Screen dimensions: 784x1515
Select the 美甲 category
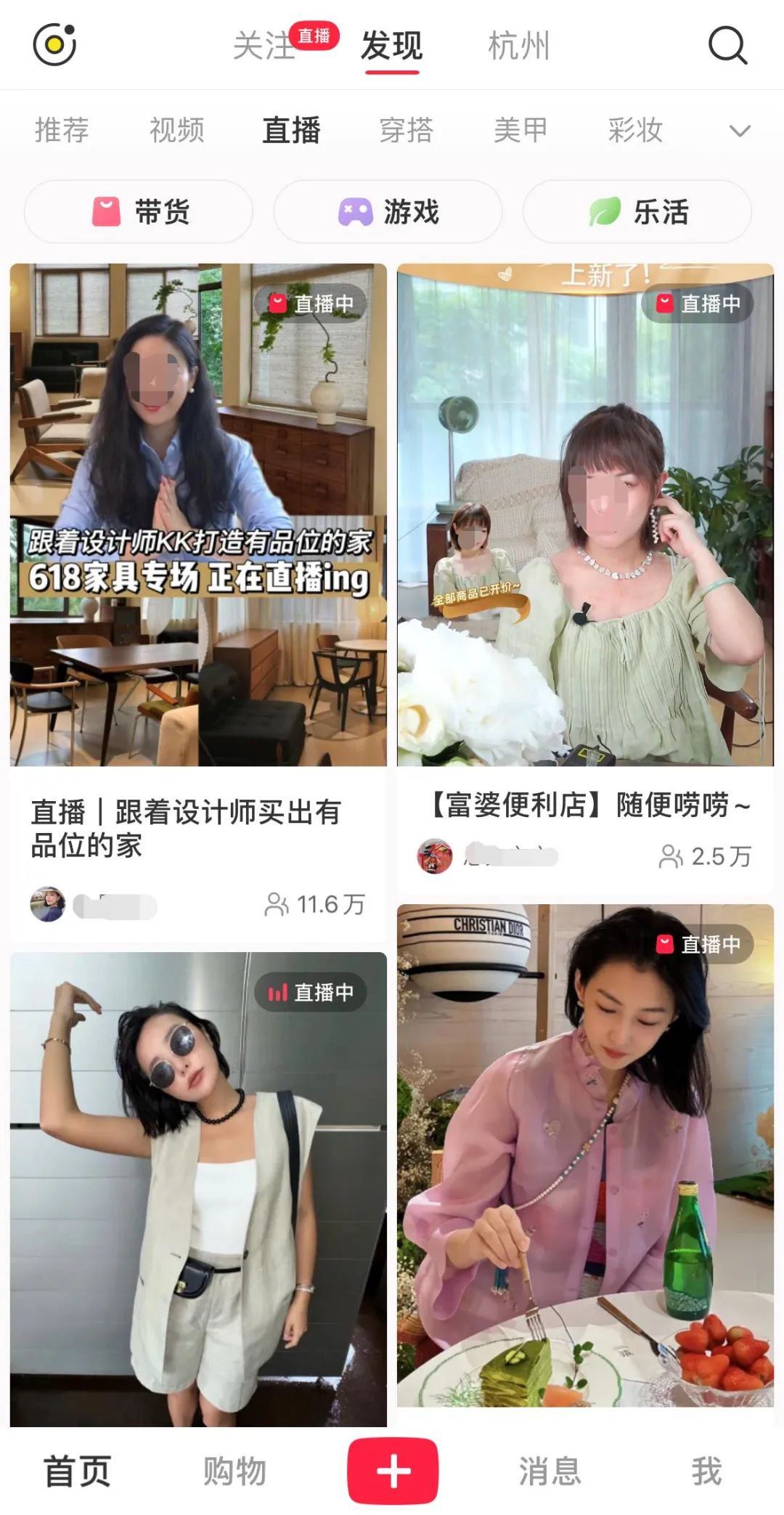[520, 131]
